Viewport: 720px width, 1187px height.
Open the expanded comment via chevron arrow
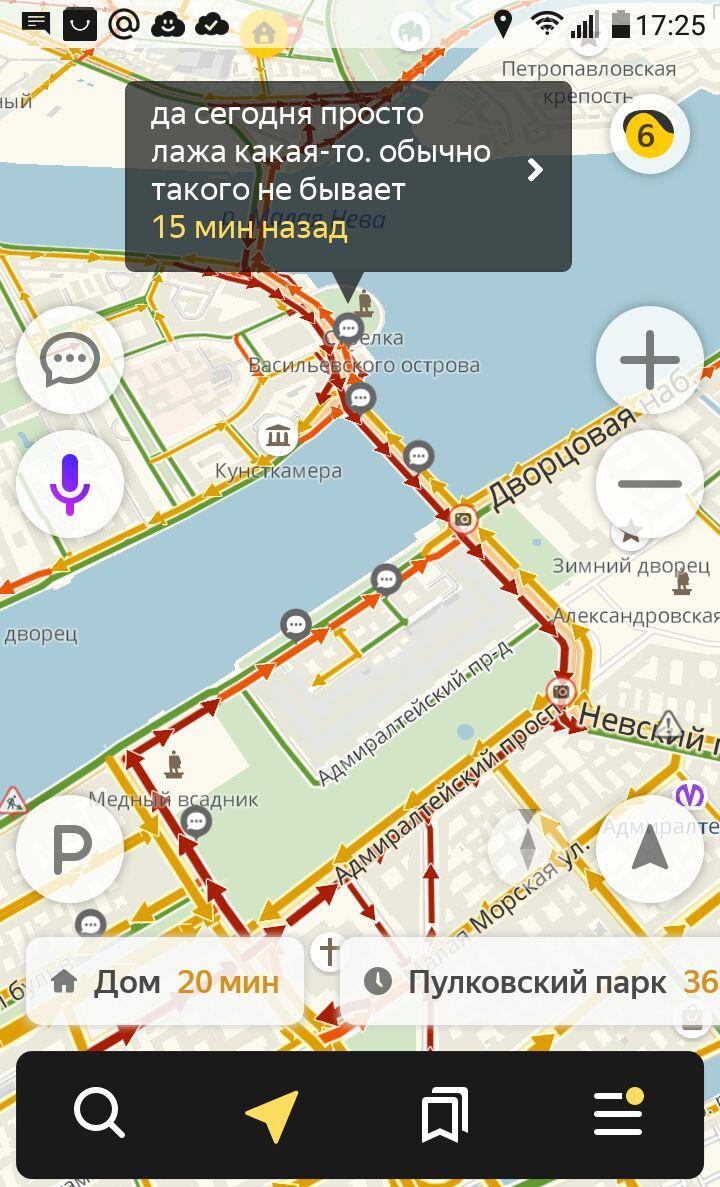point(536,170)
